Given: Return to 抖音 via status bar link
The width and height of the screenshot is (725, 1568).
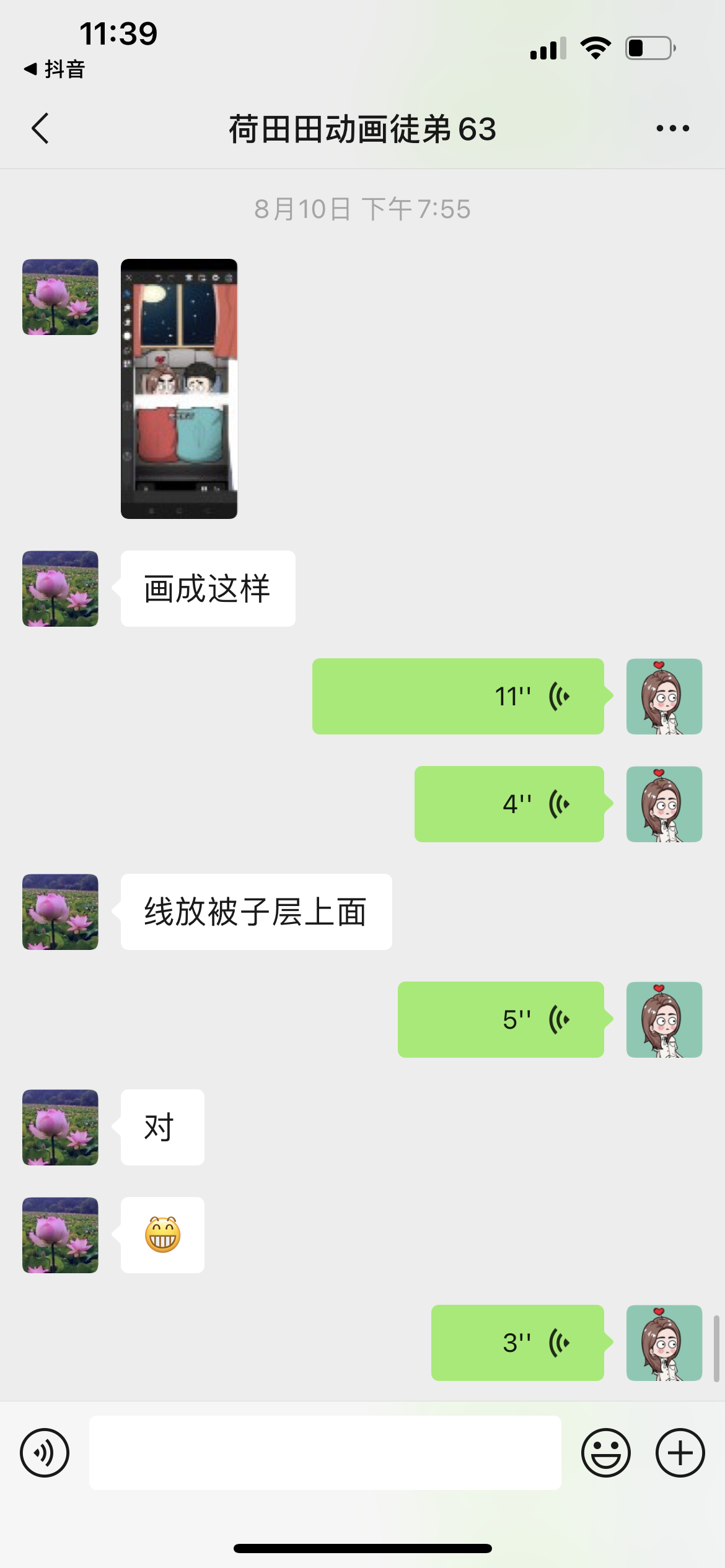Looking at the screenshot, I should [55, 69].
